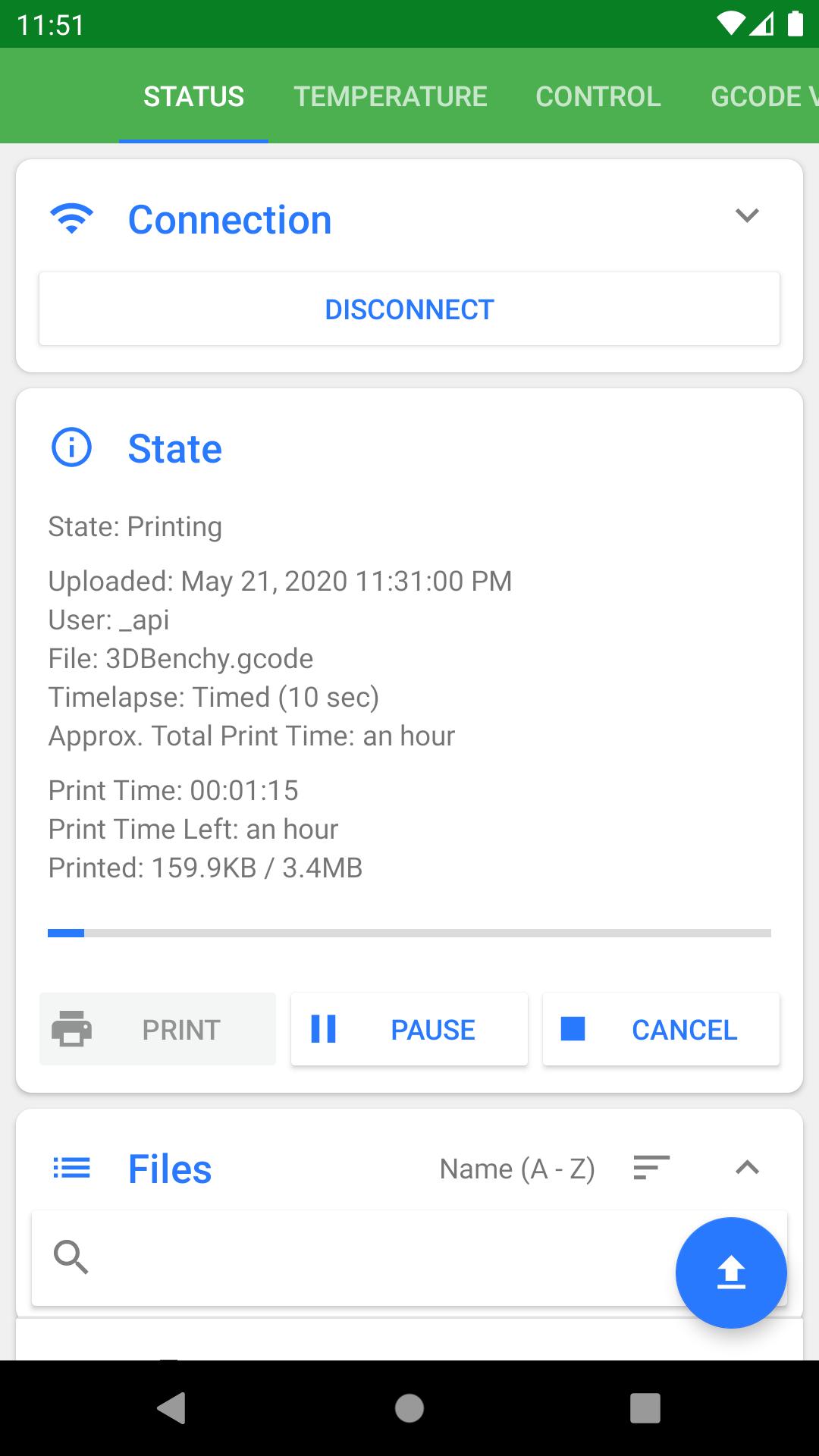Disconnect from the printer
Image resolution: width=819 pixels, height=1456 pixels.
coord(409,309)
